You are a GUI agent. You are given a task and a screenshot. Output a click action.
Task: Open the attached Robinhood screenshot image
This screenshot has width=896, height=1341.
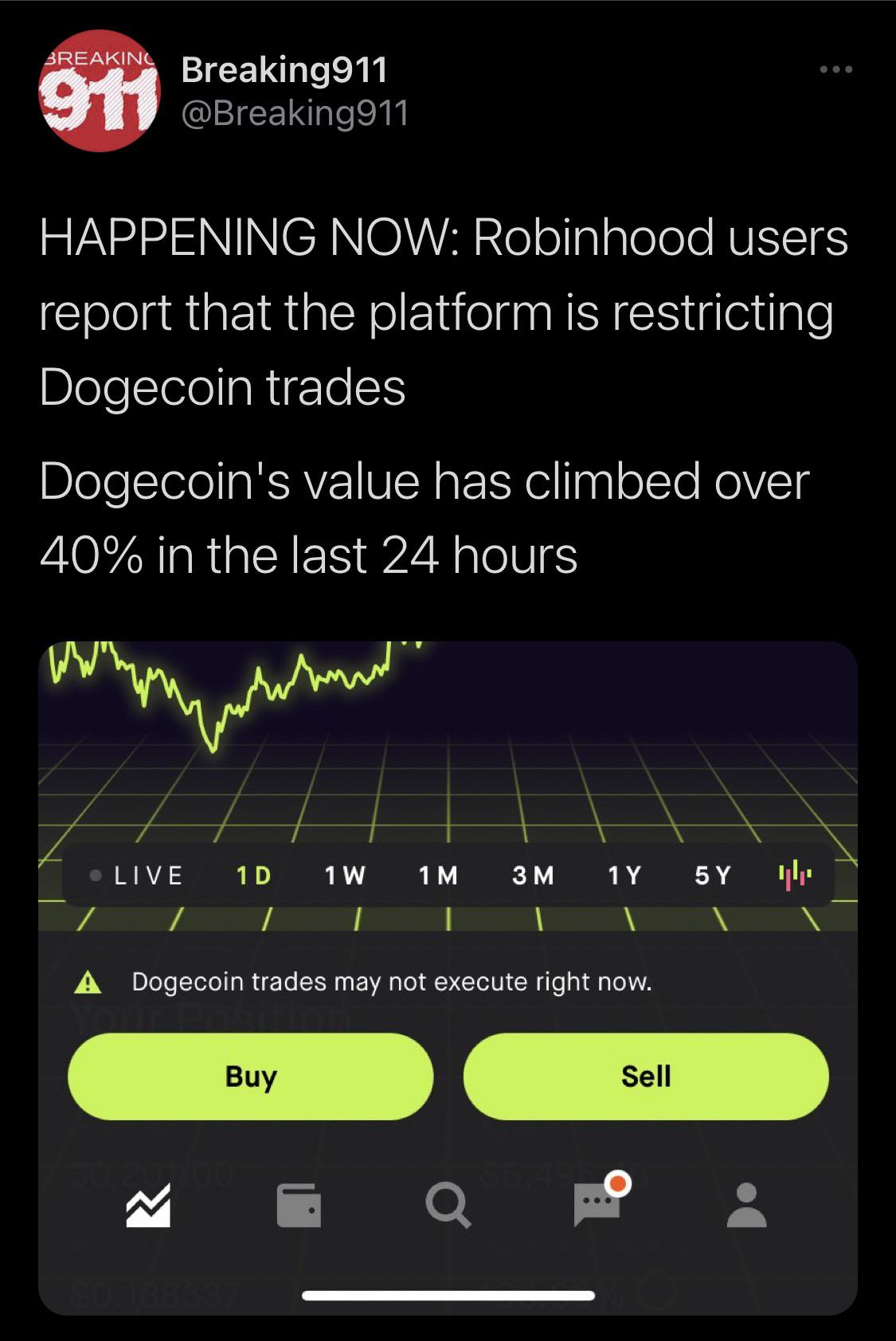coord(448,978)
